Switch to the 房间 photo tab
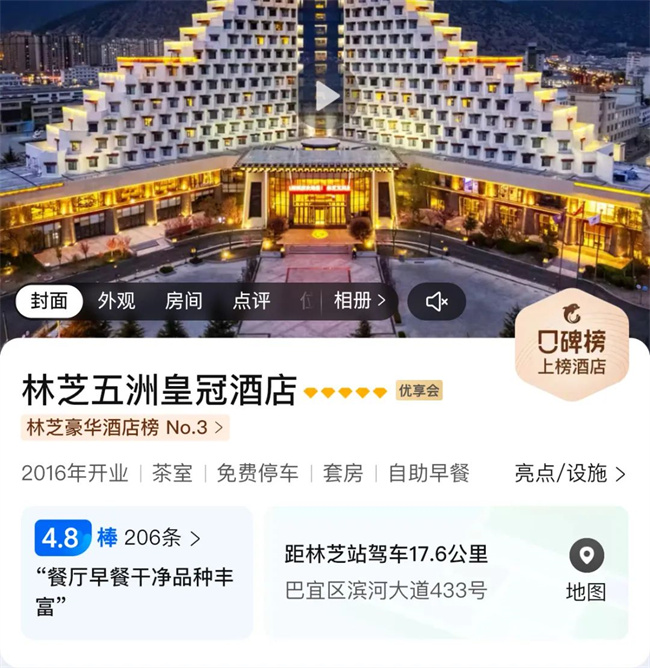 (x=183, y=301)
